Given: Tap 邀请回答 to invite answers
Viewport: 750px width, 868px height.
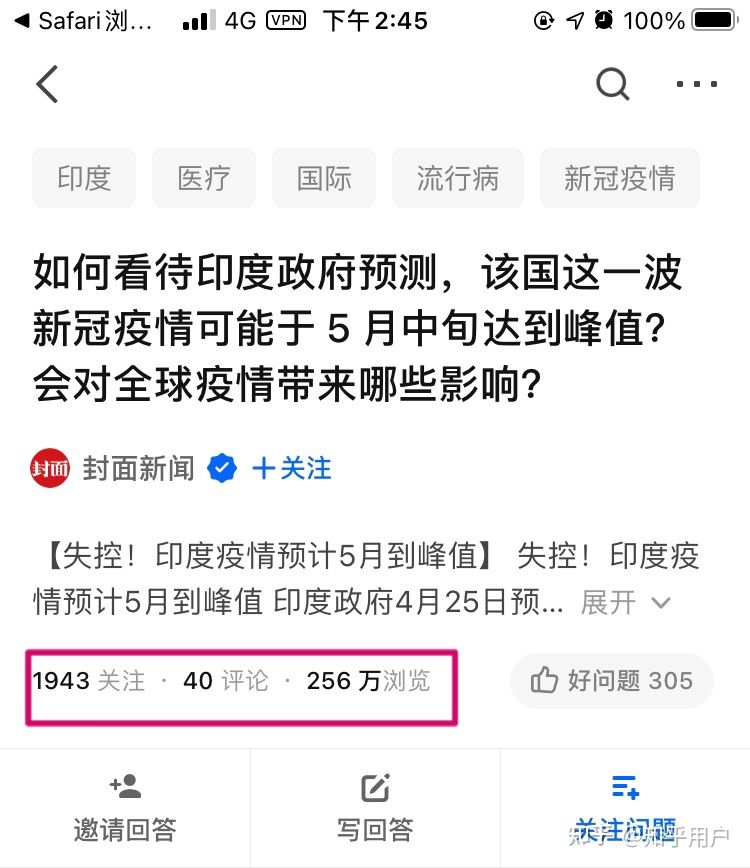Looking at the screenshot, I should click(x=125, y=809).
